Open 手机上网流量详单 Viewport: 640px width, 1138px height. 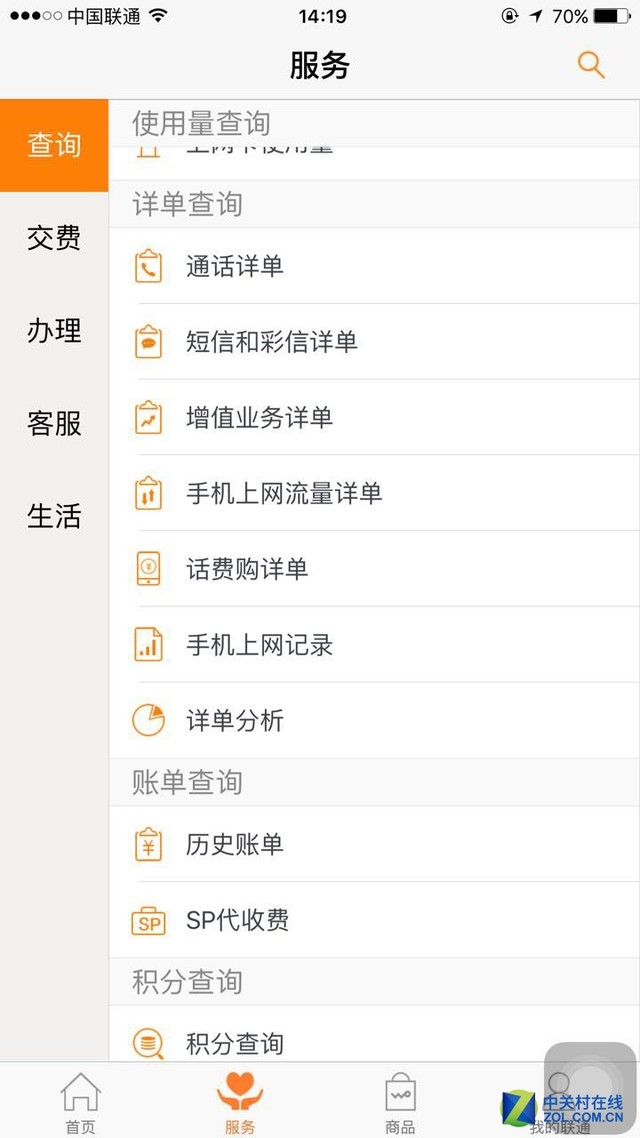click(x=284, y=494)
